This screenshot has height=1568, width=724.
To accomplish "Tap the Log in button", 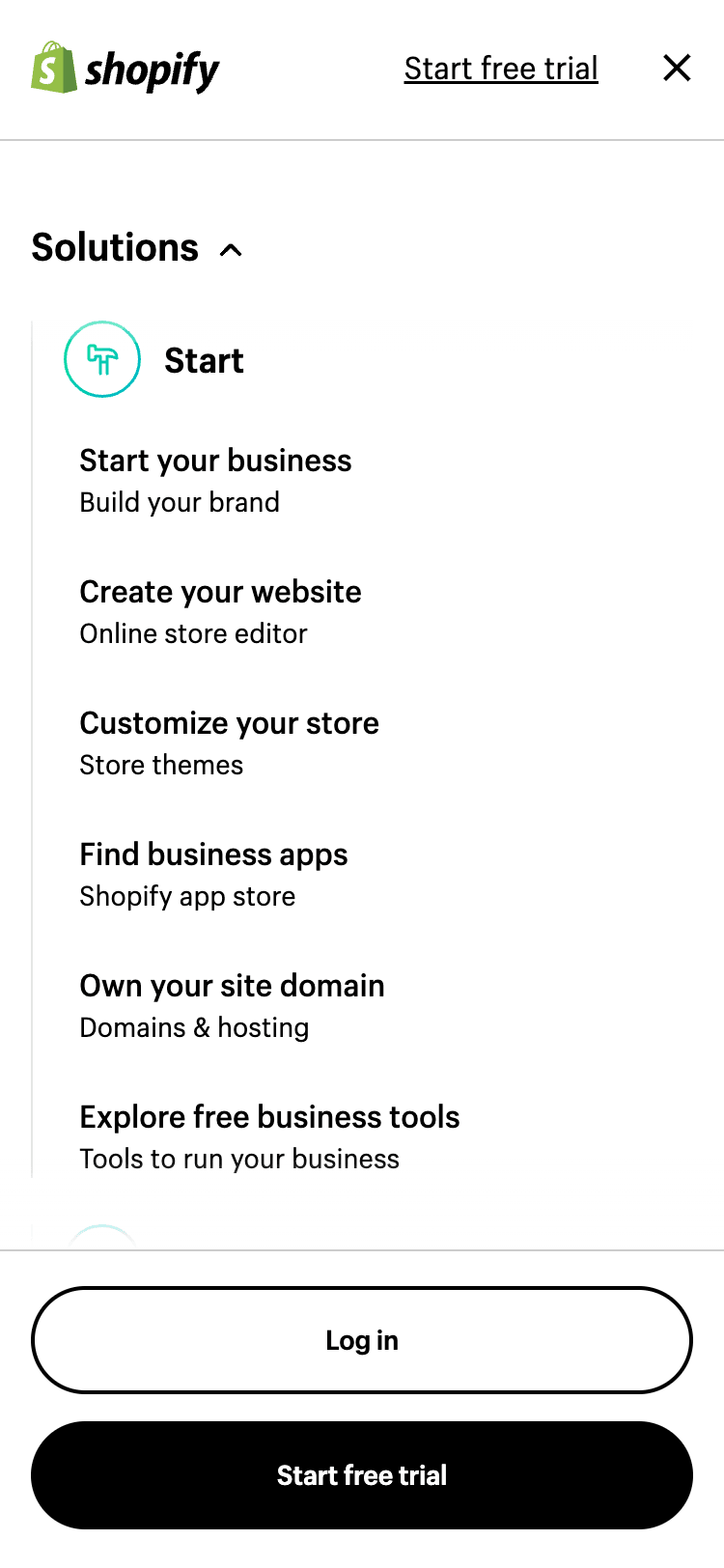I will point(362,1340).
